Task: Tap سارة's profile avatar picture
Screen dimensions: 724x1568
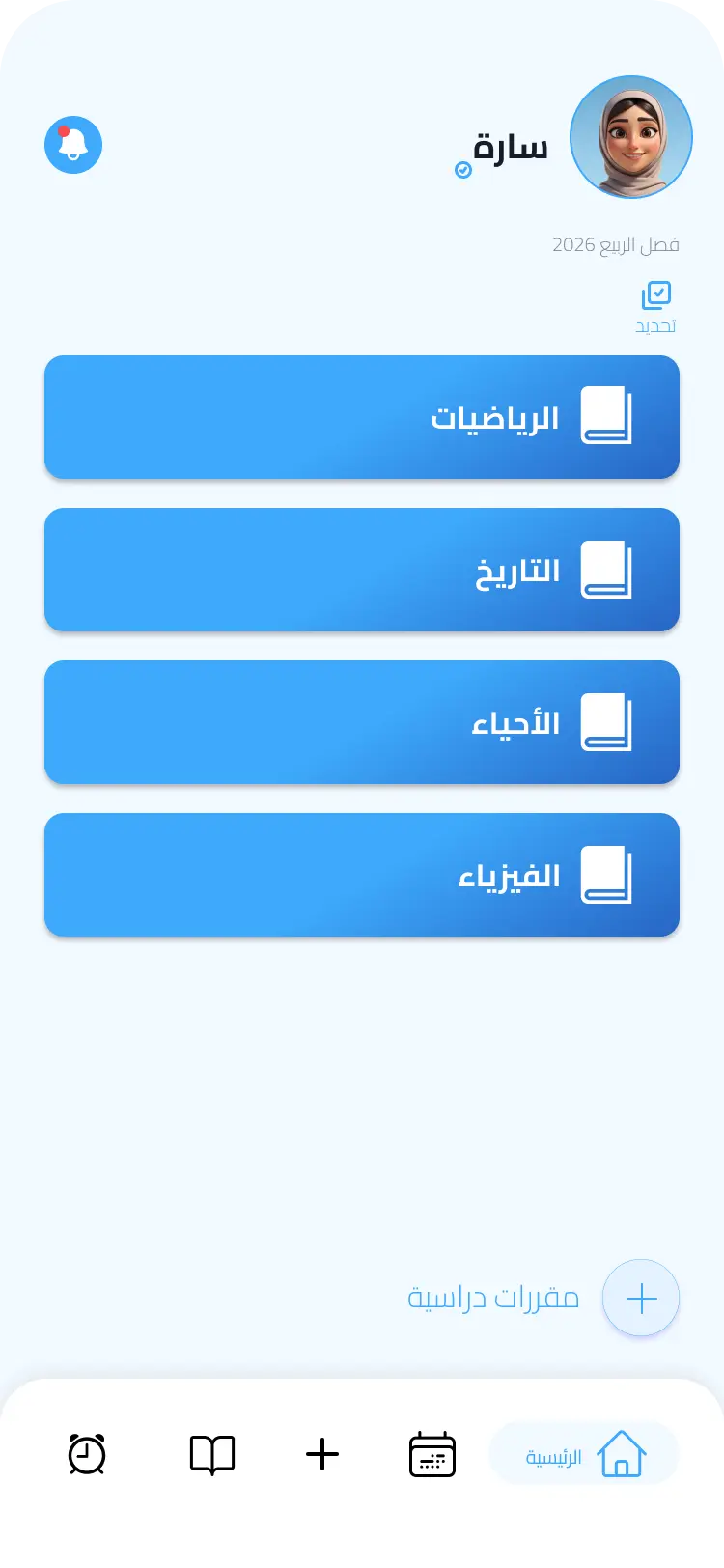Action: click(631, 137)
